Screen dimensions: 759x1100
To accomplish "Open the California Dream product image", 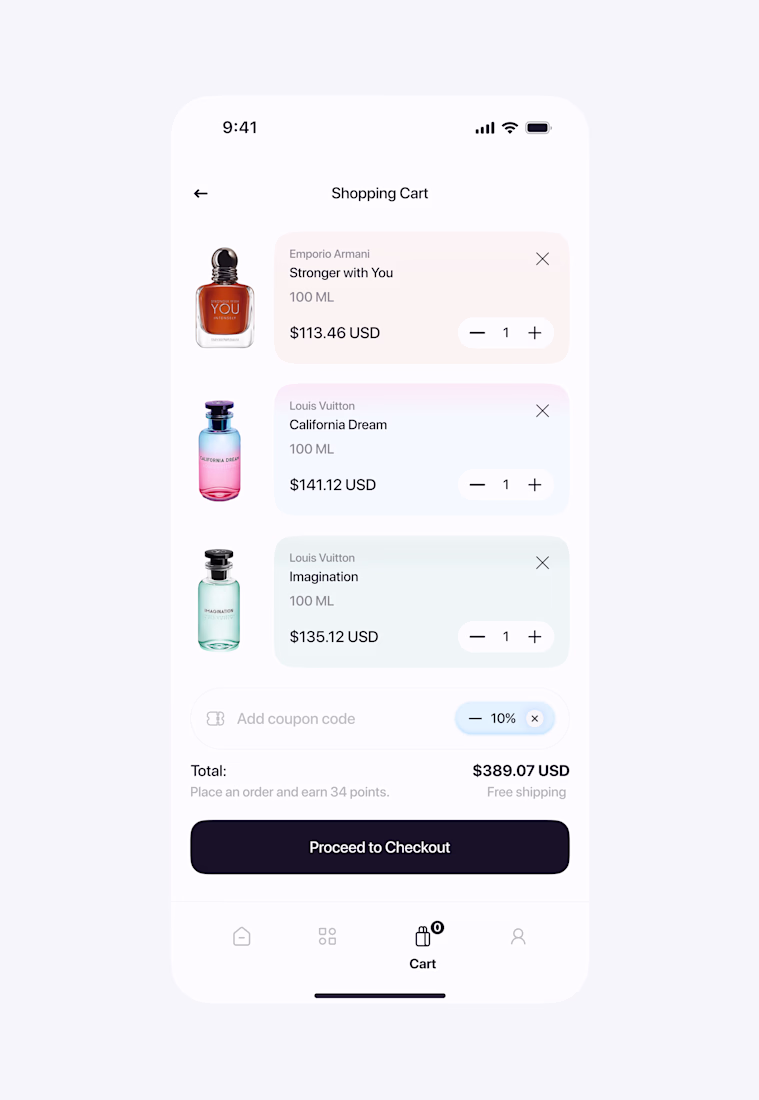I will [x=220, y=450].
